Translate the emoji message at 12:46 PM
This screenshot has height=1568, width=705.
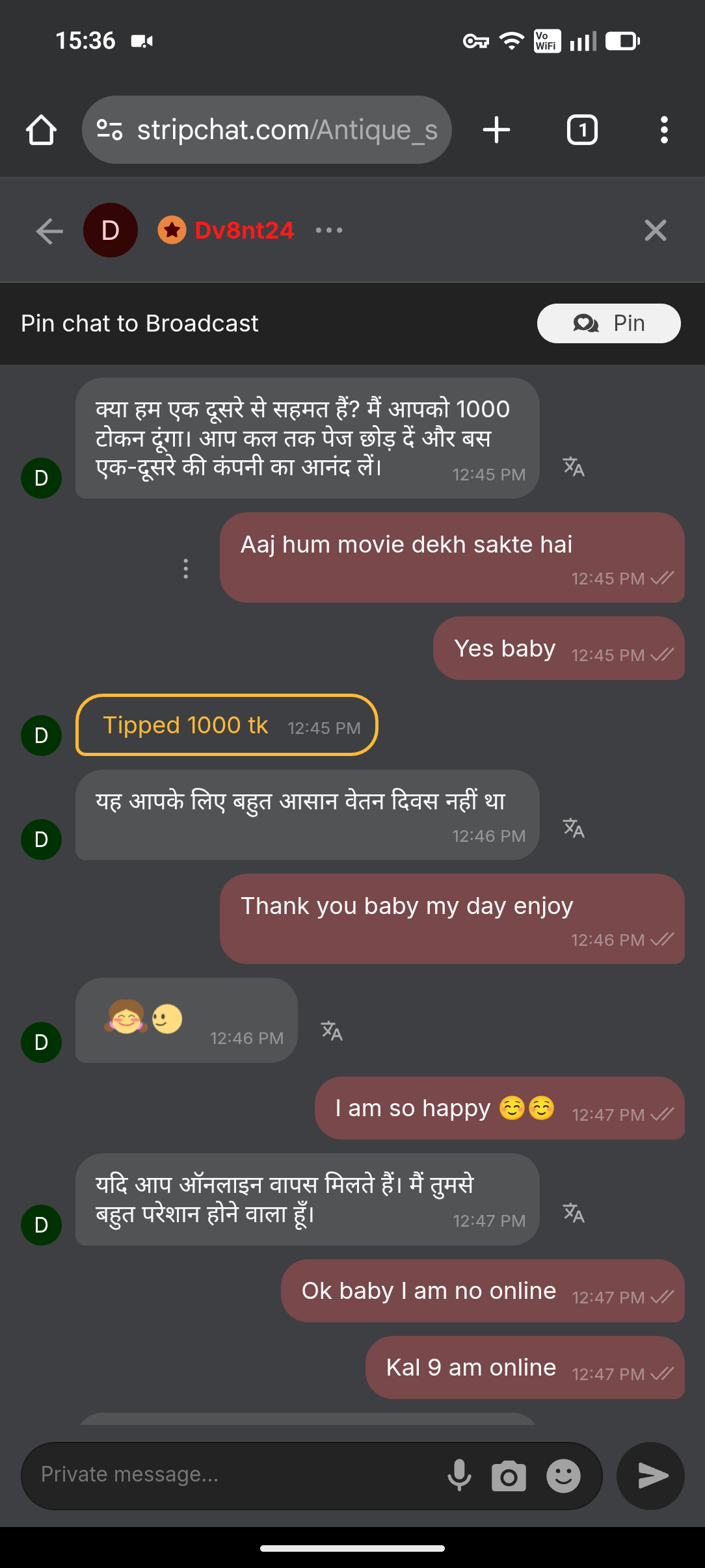(332, 1030)
